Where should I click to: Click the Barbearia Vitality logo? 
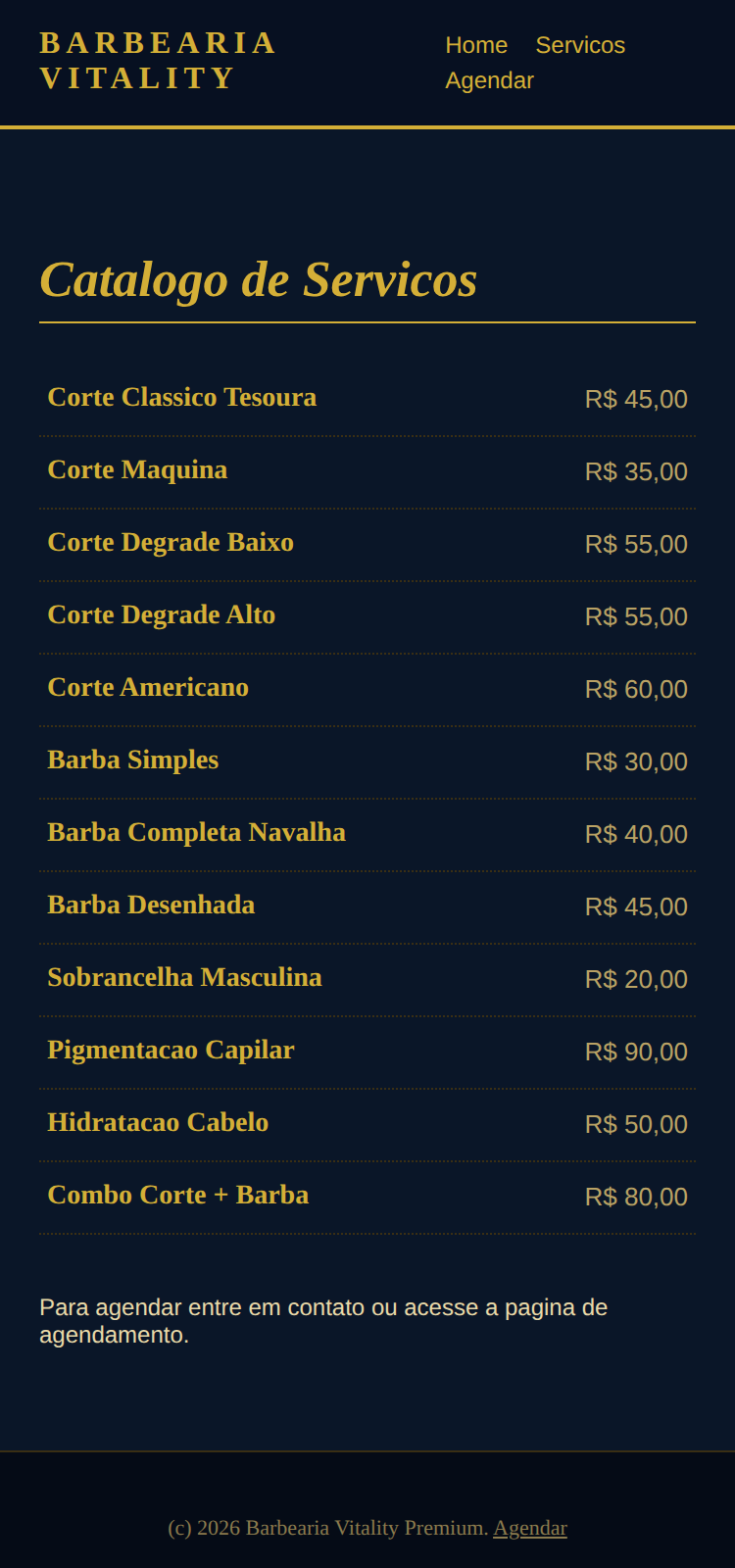click(x=157, y=61)
